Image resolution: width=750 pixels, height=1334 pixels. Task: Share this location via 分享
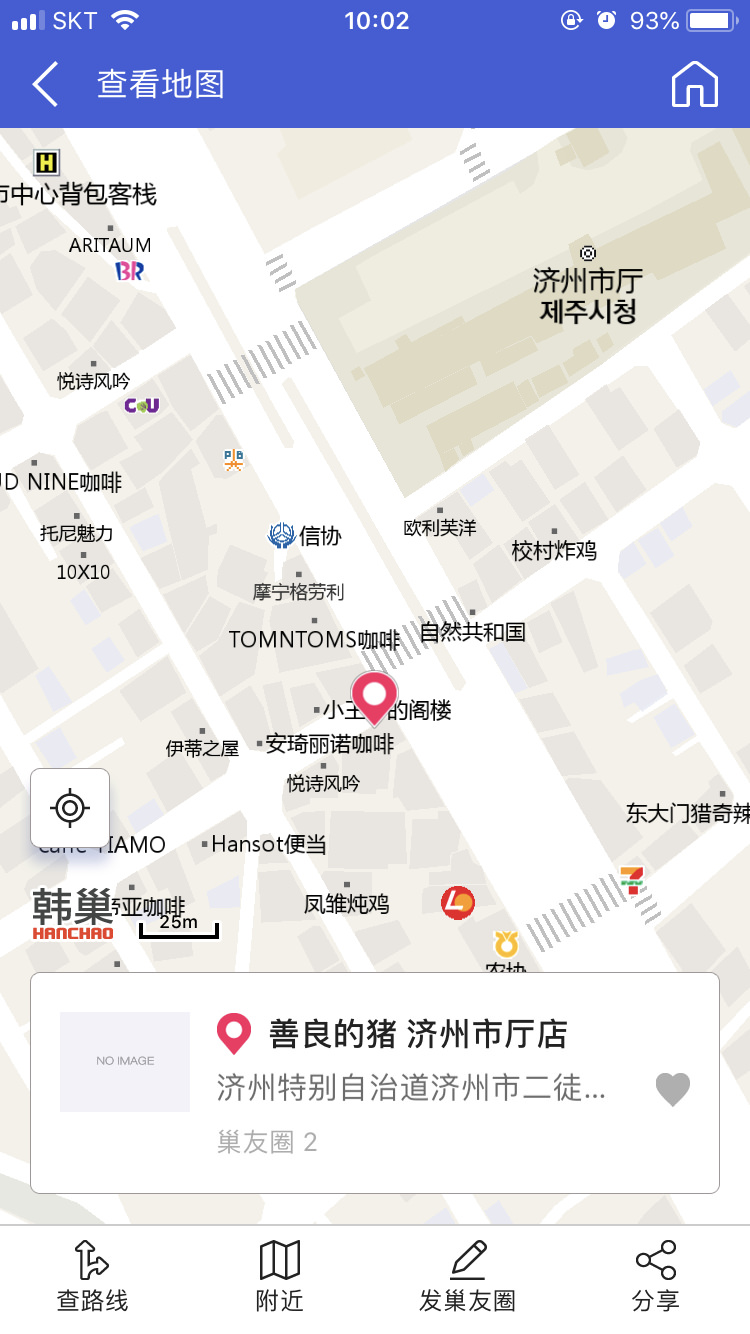click(x=655, y=1276)
